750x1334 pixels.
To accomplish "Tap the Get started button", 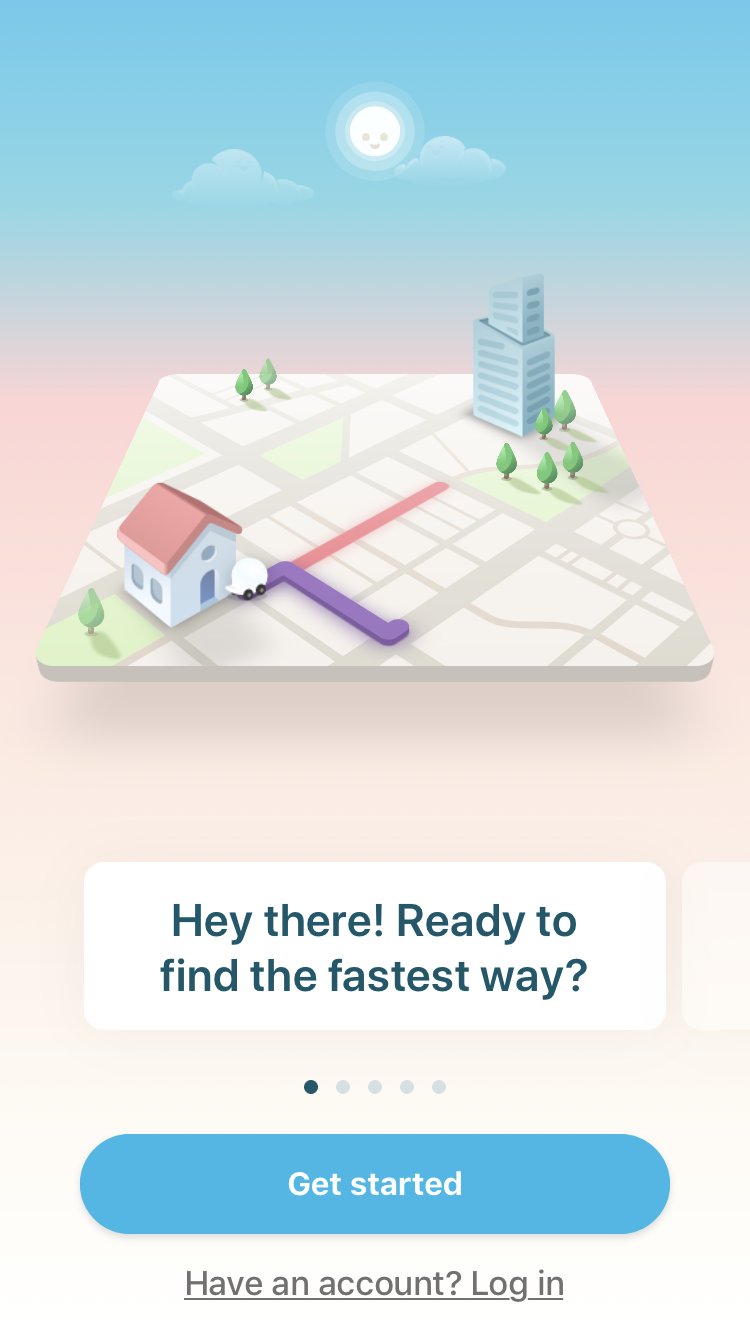I will click(x=374, y=1184).
